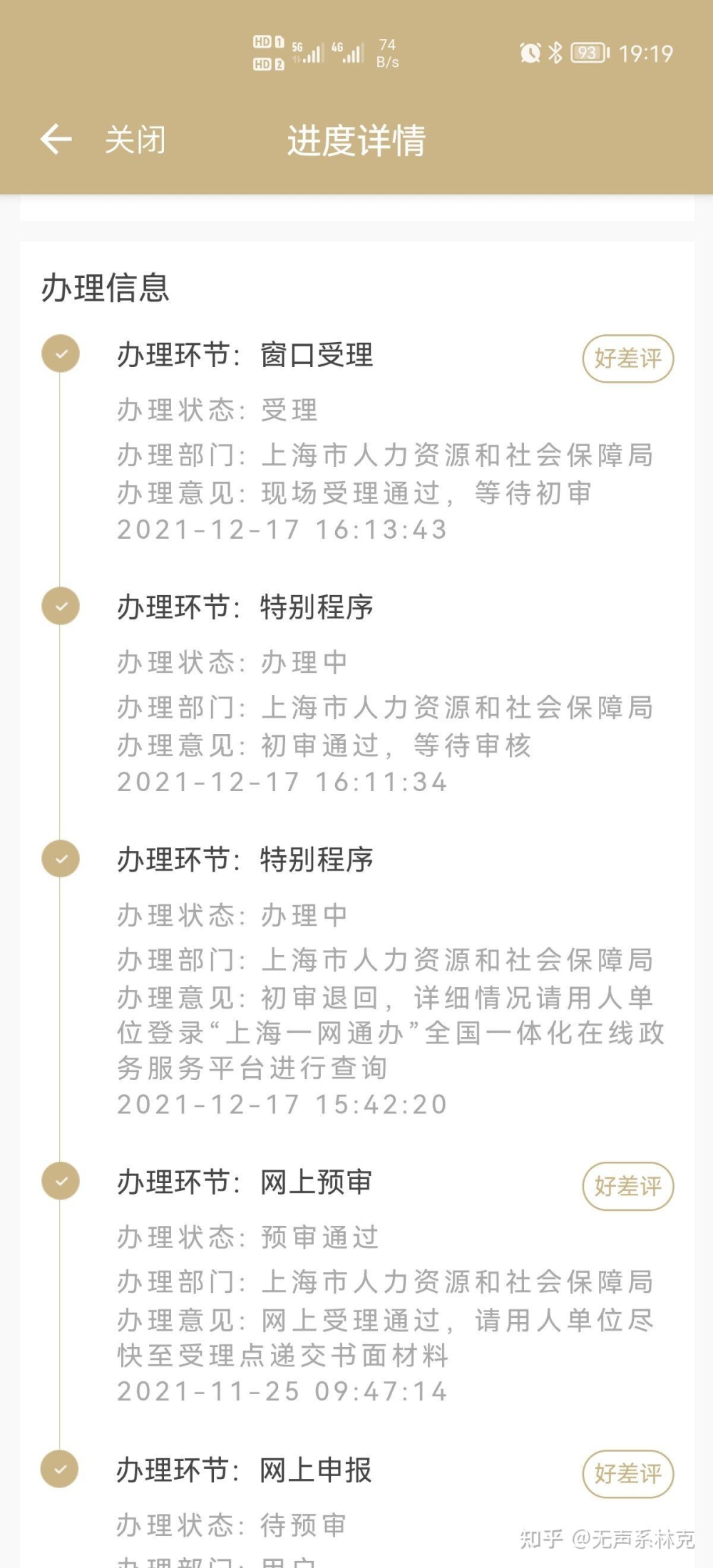Tap 关闭 to close the page
Screen dimensions: 713x1568
(135, 140)
